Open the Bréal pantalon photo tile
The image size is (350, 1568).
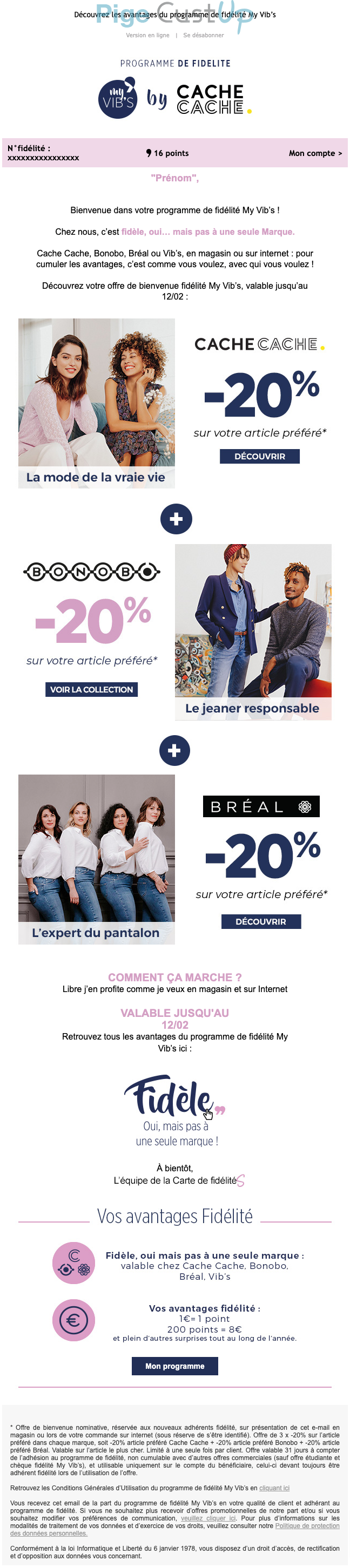pos(96,858)
